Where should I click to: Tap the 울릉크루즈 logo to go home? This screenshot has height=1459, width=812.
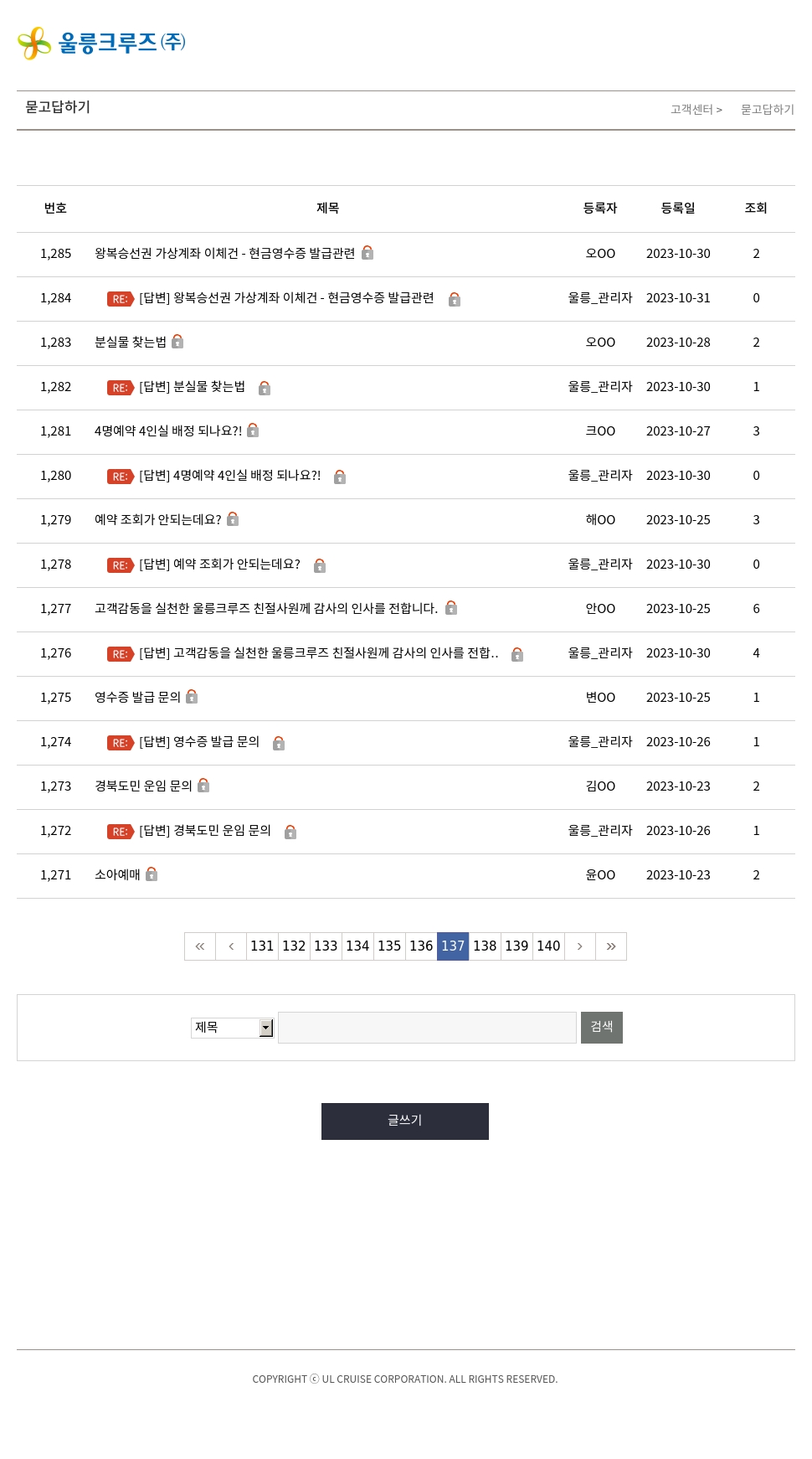[x=101, y=43]
